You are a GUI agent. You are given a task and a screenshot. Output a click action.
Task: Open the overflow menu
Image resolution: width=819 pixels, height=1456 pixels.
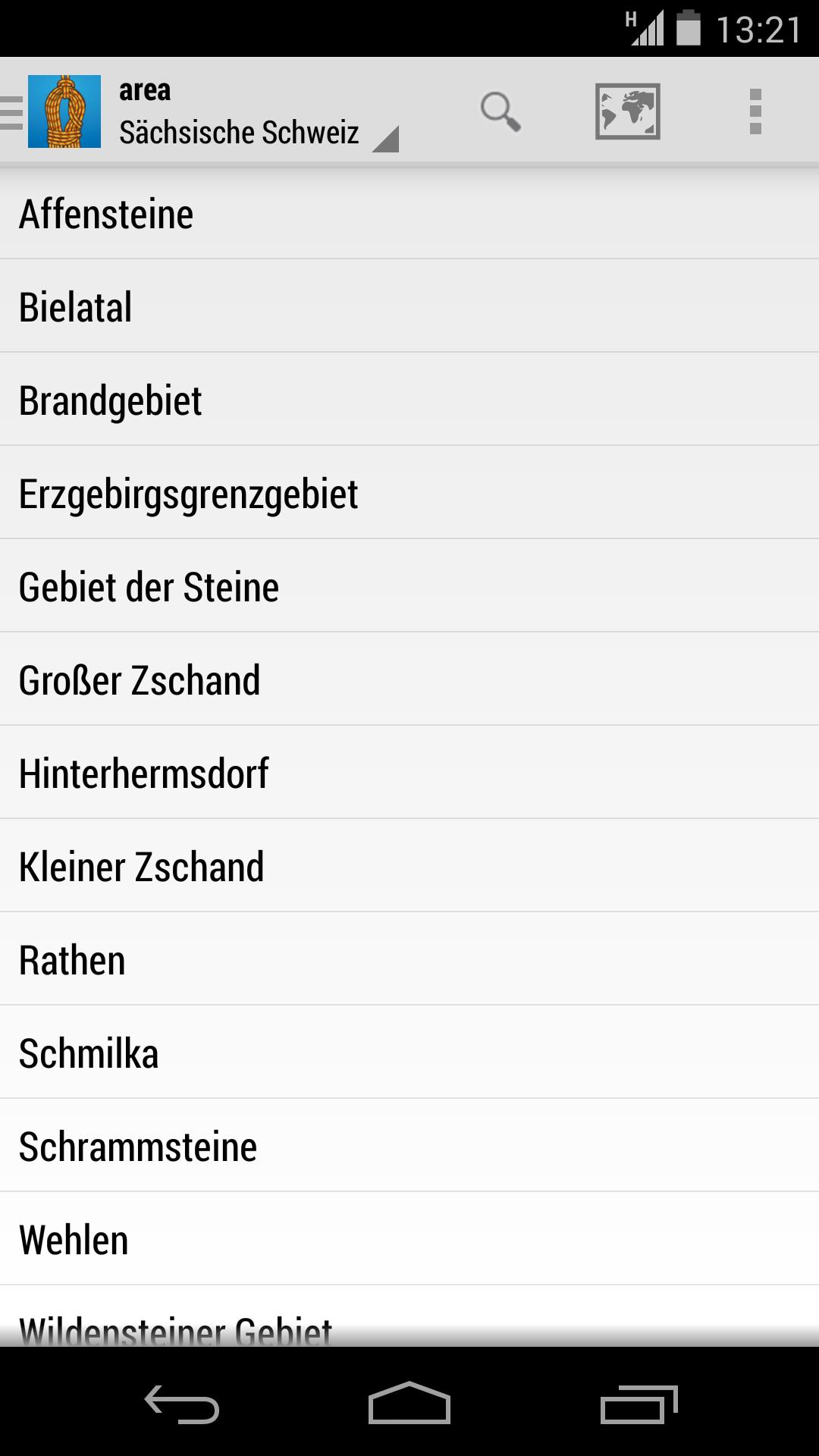(x=755, y=111)
